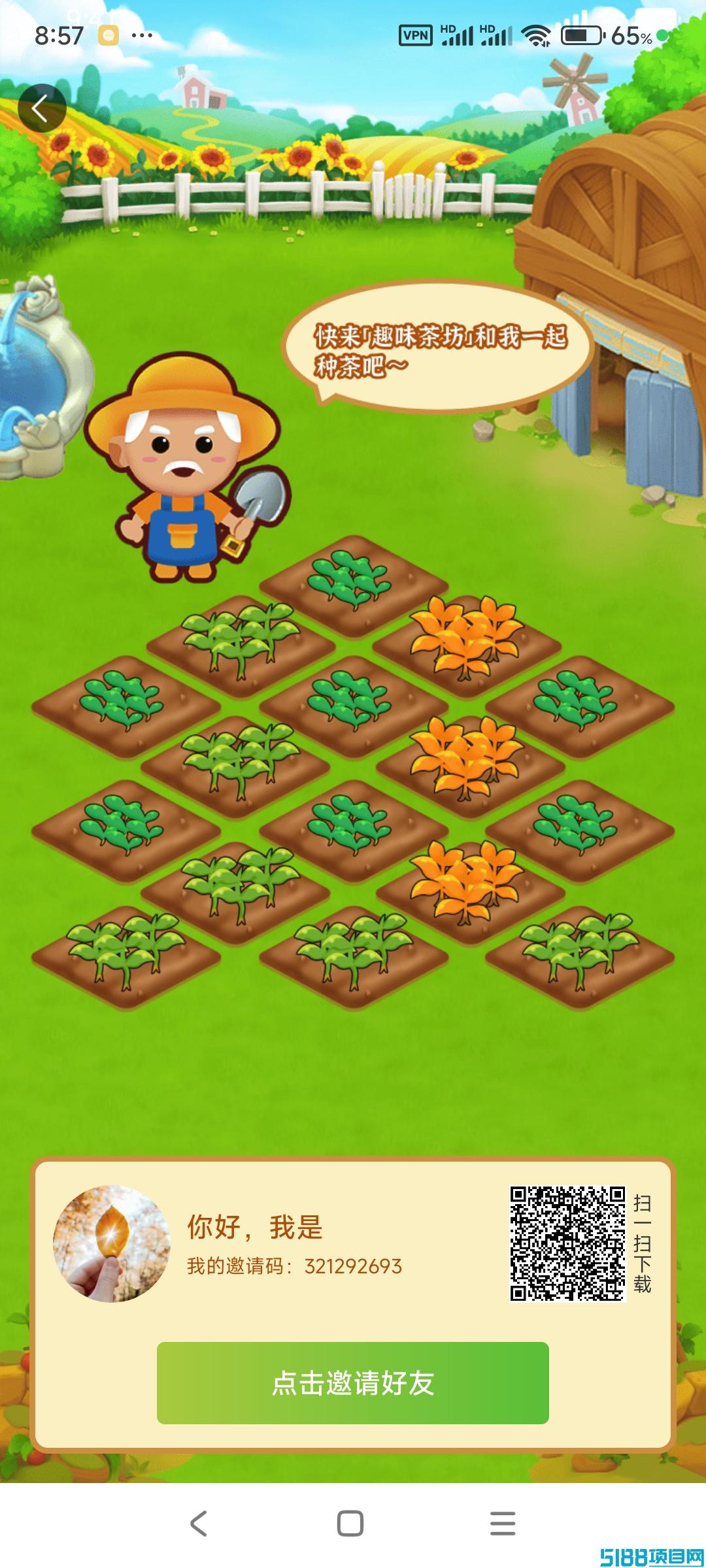Go back using the system navigation bar
Screen dimensions: 706x1568
coord(199,1523)
